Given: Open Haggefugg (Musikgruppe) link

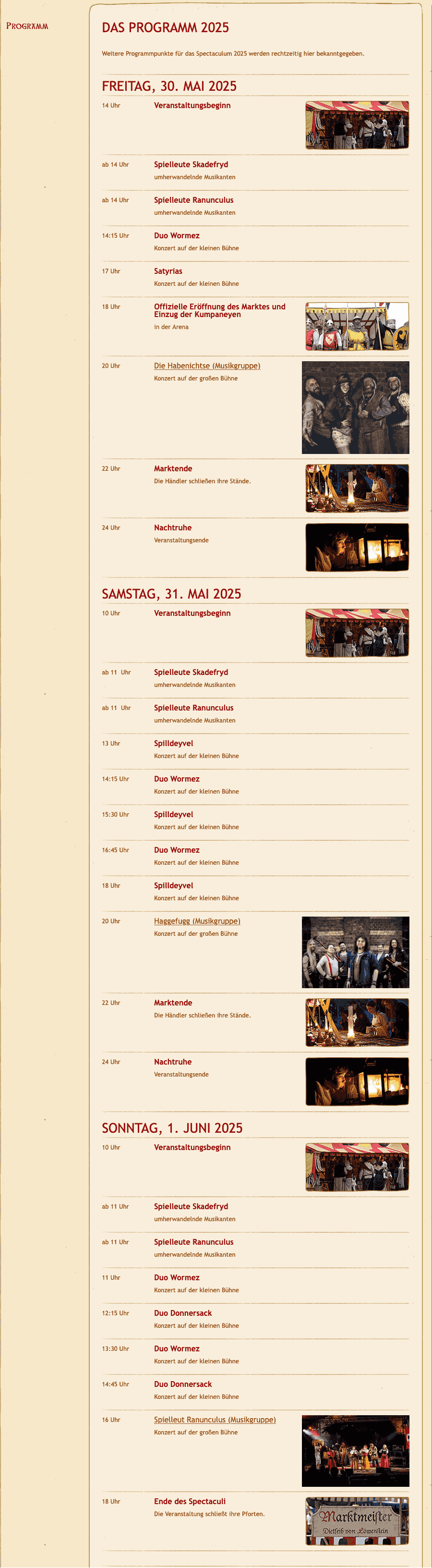Looking at the screenshot, I should point(196,921).
